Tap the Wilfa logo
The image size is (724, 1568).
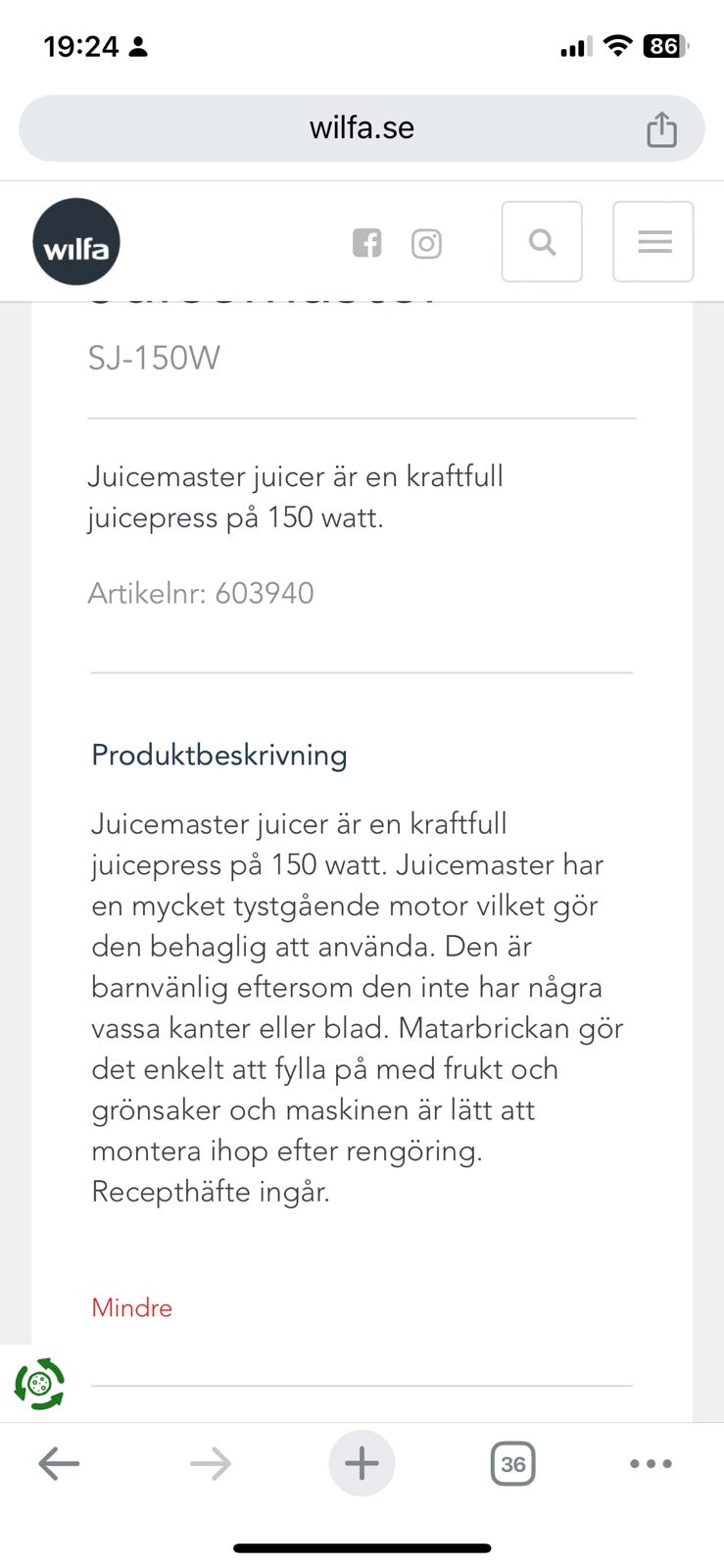pyautogui.click(x=75, y=241)
